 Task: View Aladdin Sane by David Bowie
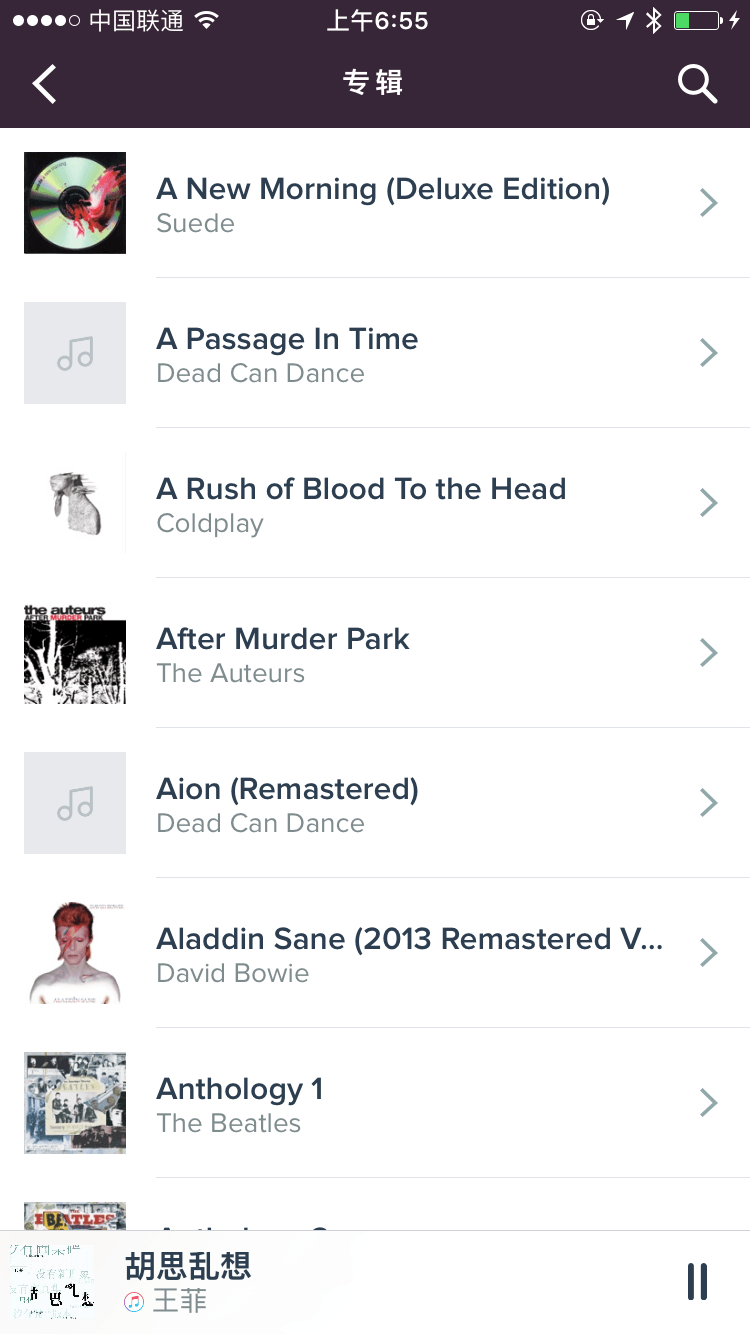(x=375, y=953)
